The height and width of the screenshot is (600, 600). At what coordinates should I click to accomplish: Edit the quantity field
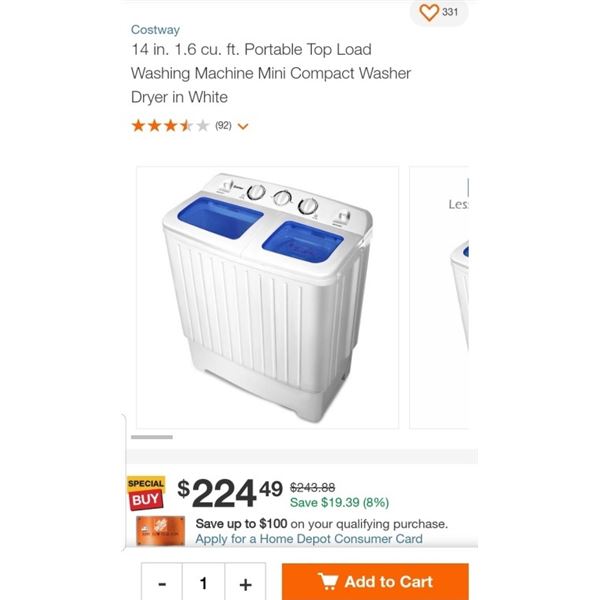tap(203, 583)
